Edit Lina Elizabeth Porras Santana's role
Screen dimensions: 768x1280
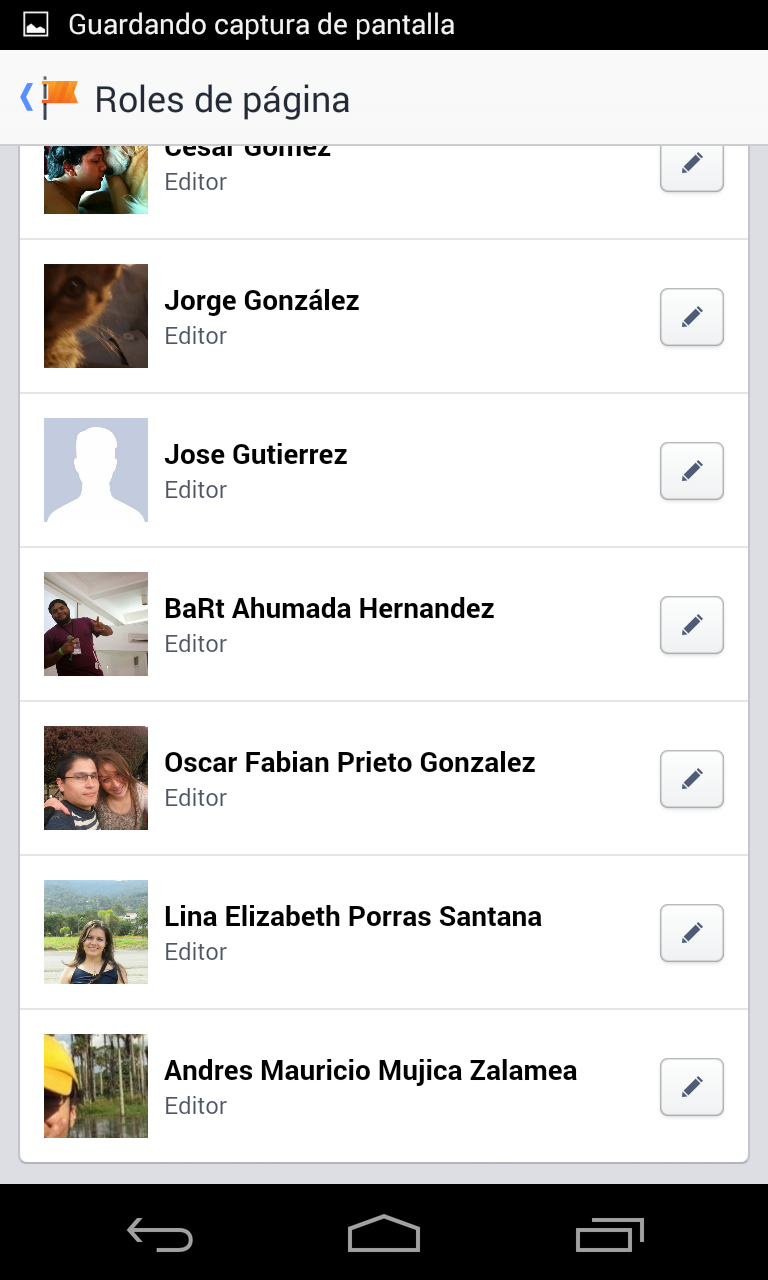691,933
